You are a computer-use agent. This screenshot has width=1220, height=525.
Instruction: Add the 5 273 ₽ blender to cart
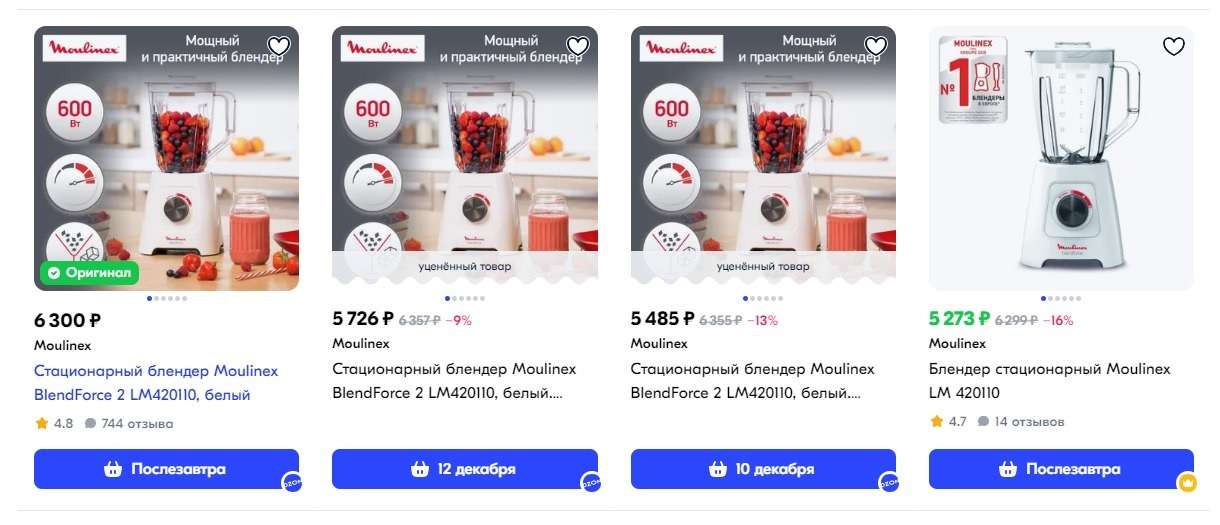pyautogui.click(x=1061, y=469)
